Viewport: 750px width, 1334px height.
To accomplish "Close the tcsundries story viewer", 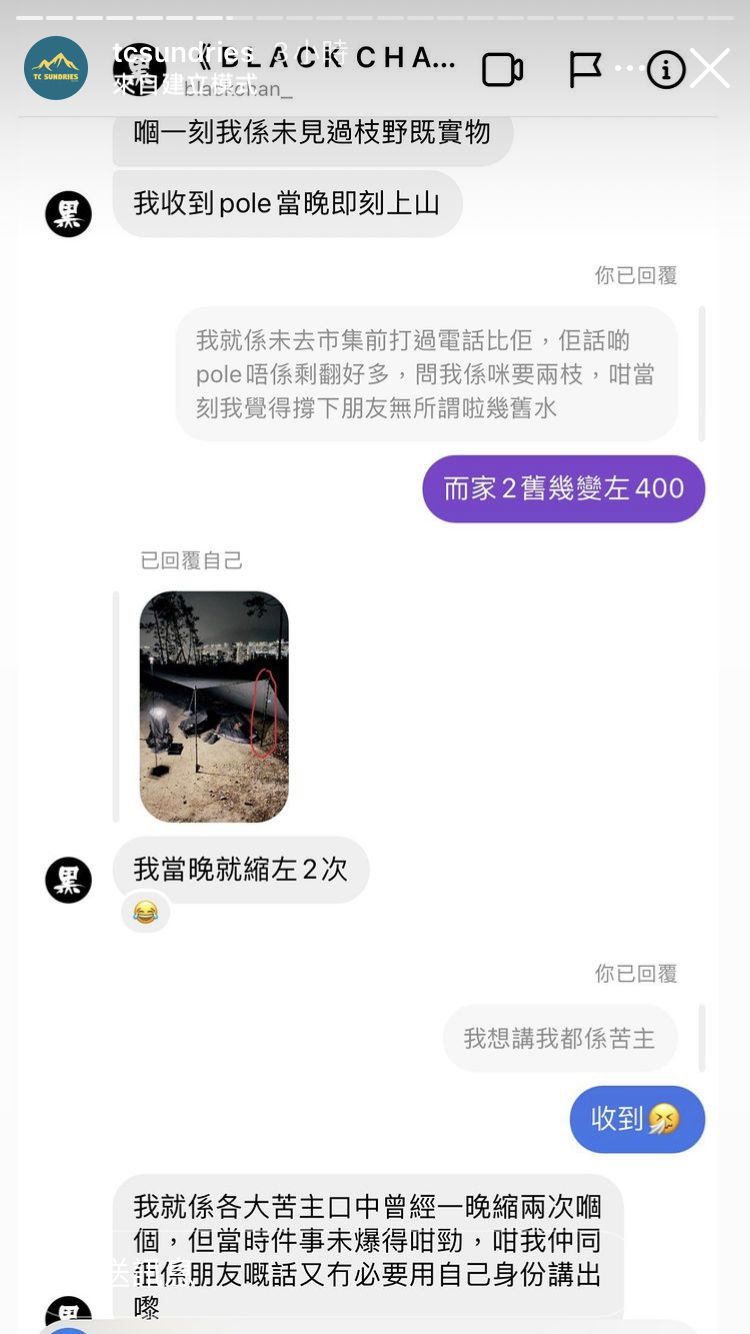I will point(709,69).
